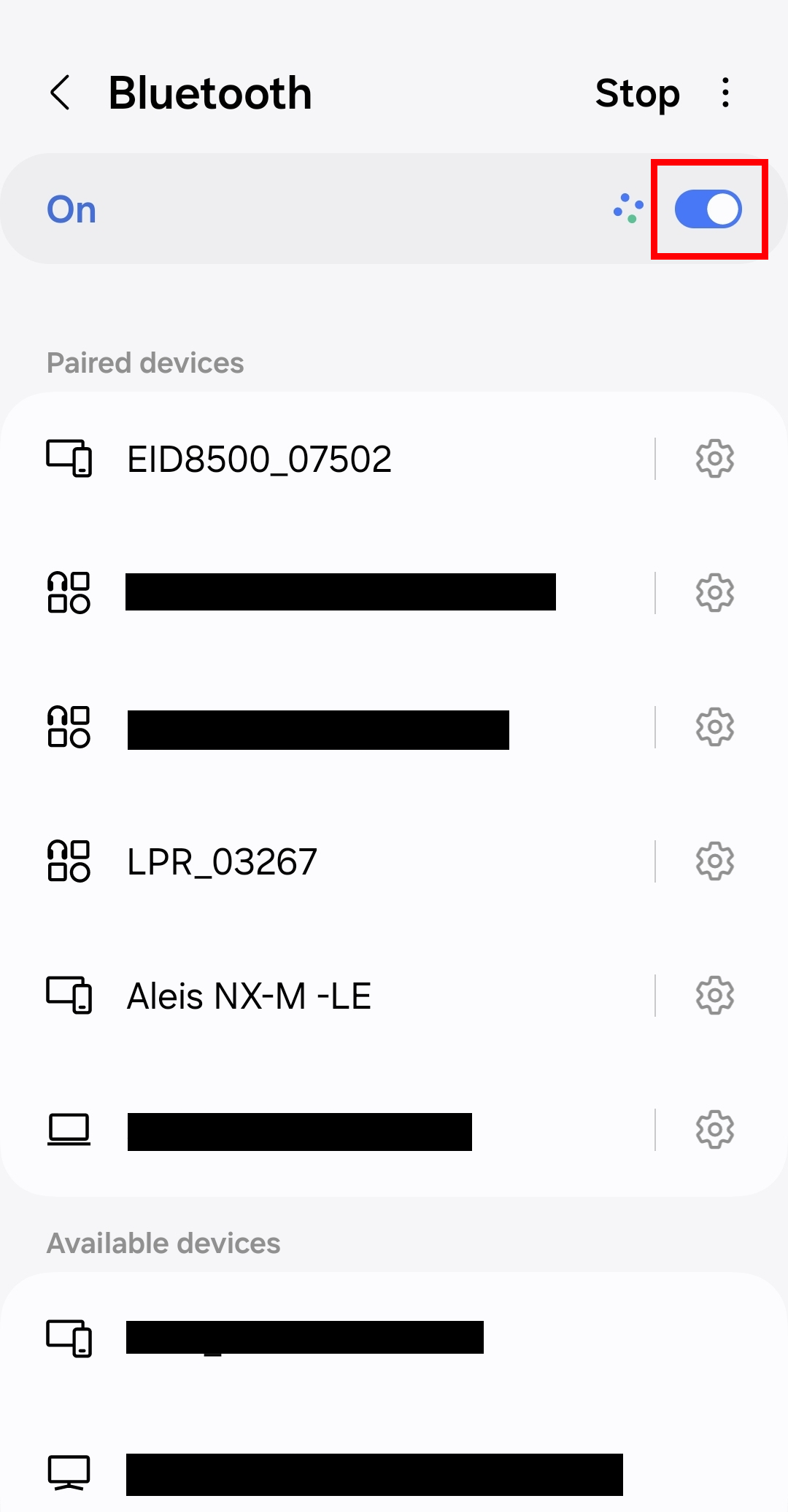Turn off the Bluetooth switch

click(x=708, y=209)
